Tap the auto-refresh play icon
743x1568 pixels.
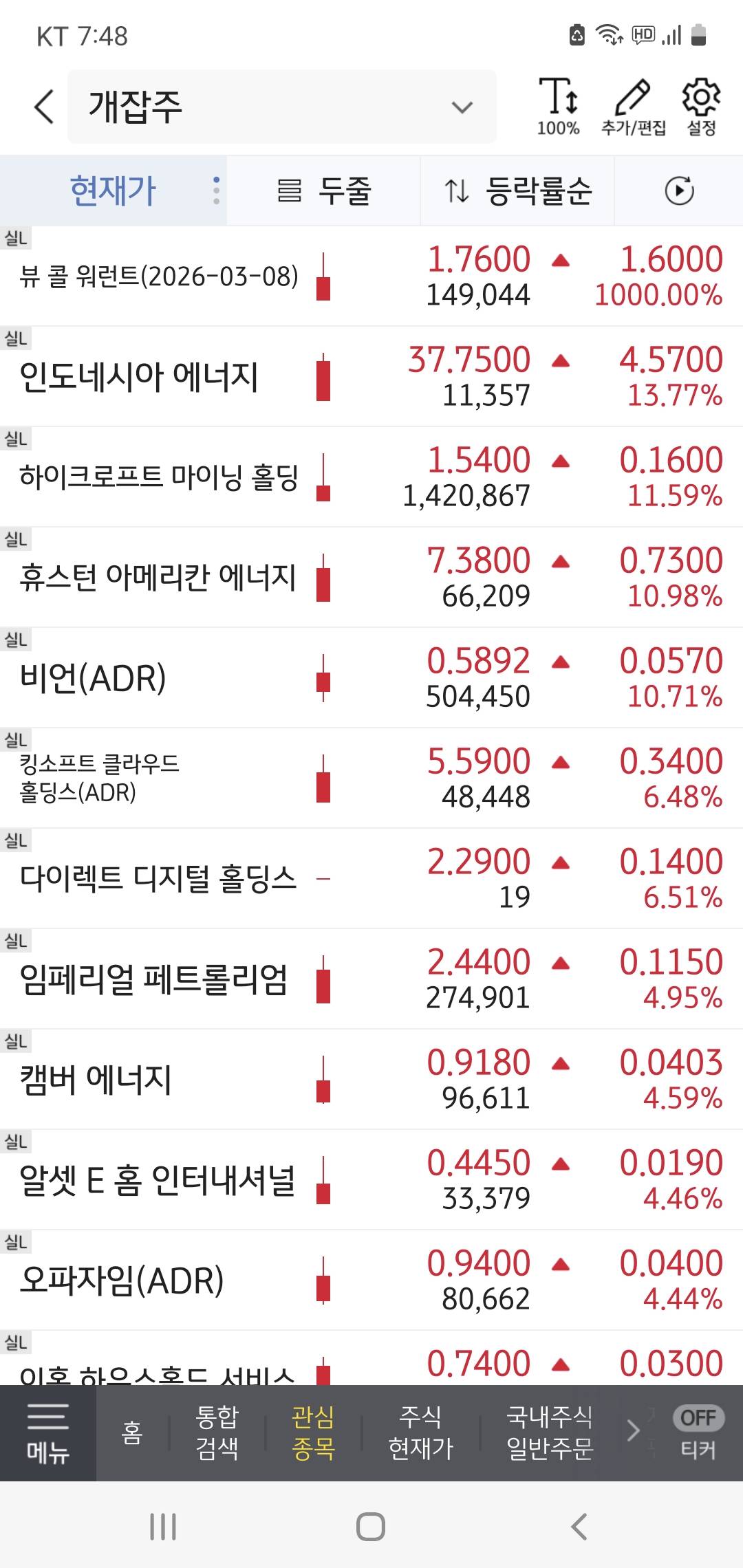679,190
